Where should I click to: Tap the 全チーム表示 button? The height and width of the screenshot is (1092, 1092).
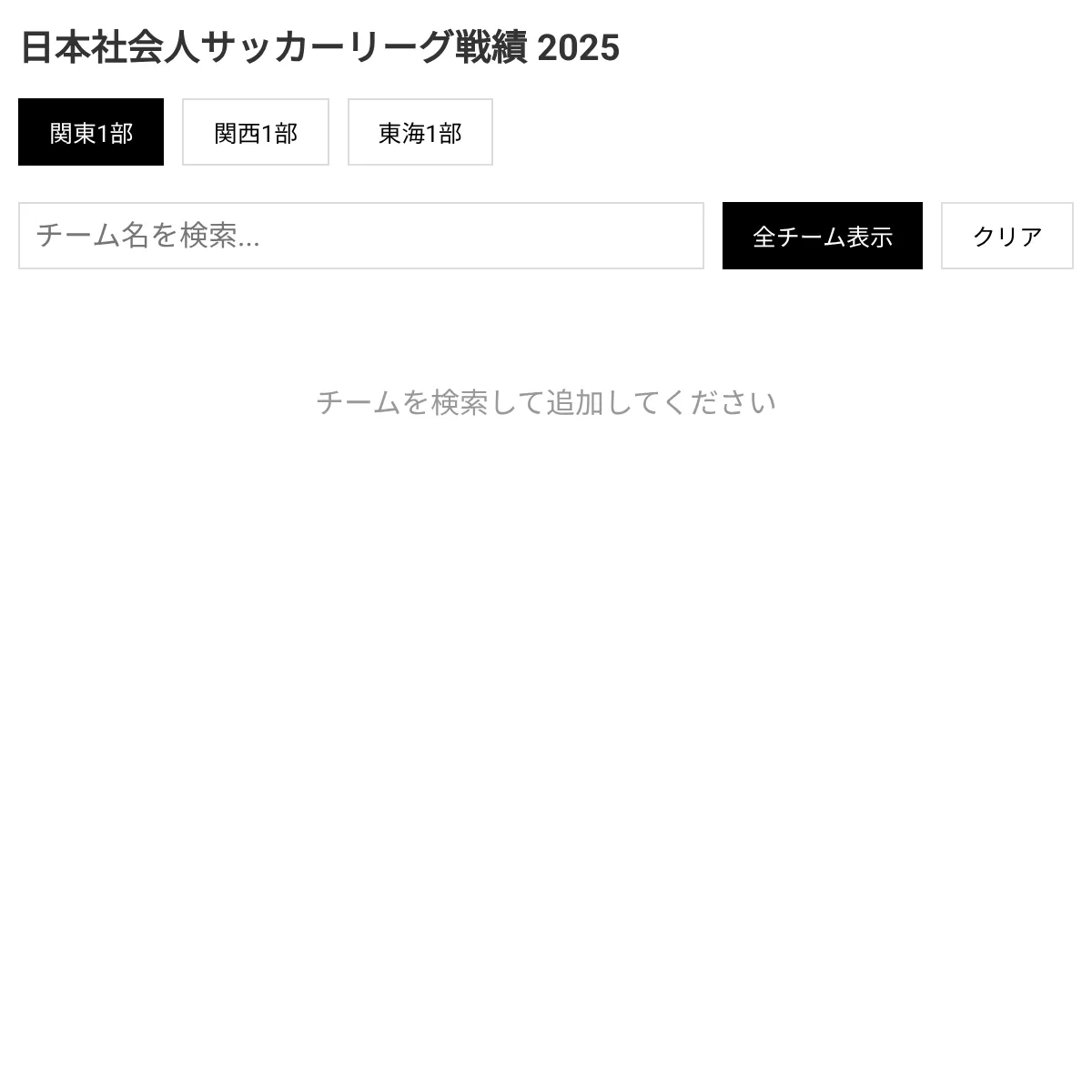[x=823, y=236]
